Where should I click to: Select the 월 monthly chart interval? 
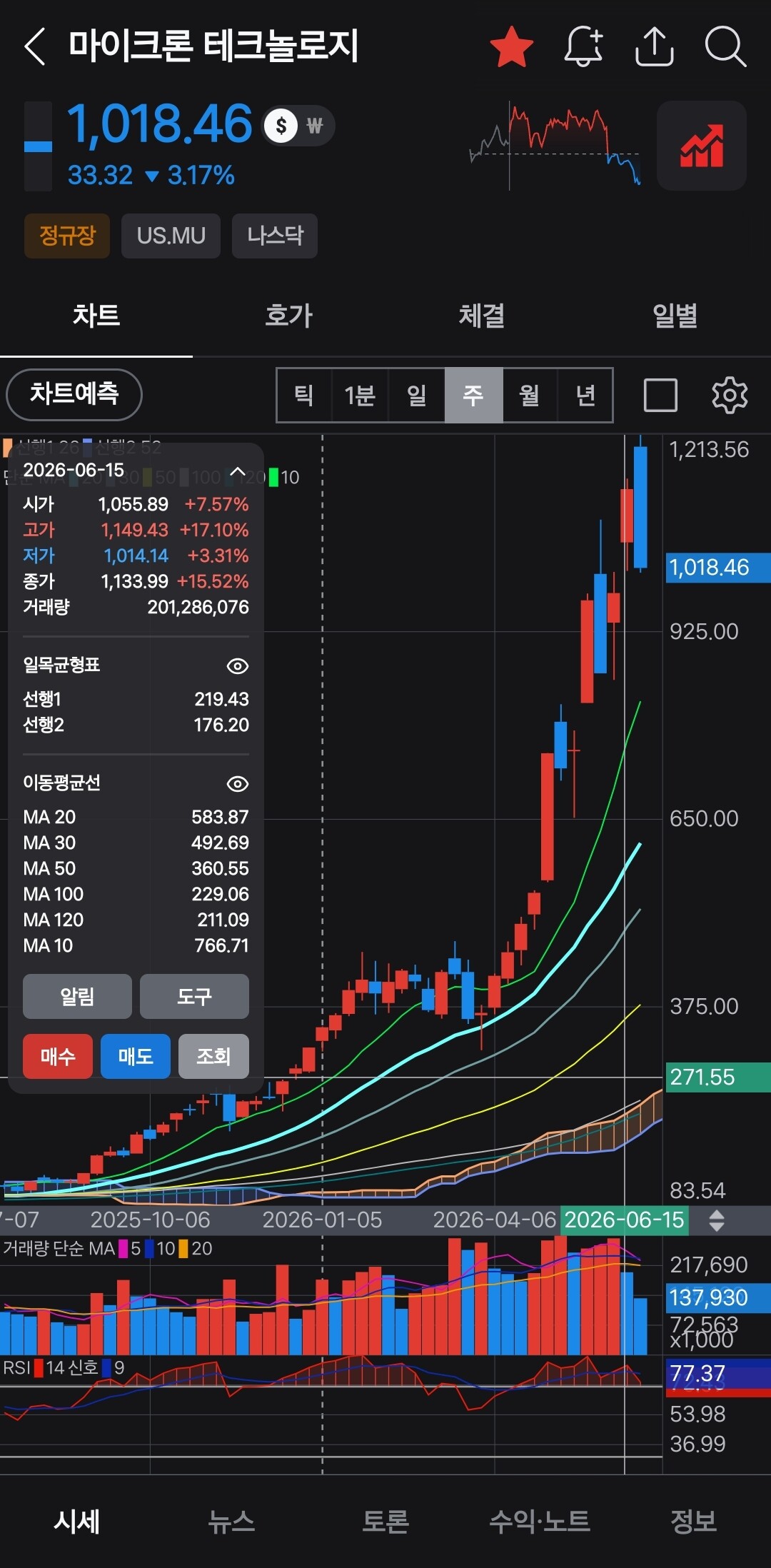[529, 395]
